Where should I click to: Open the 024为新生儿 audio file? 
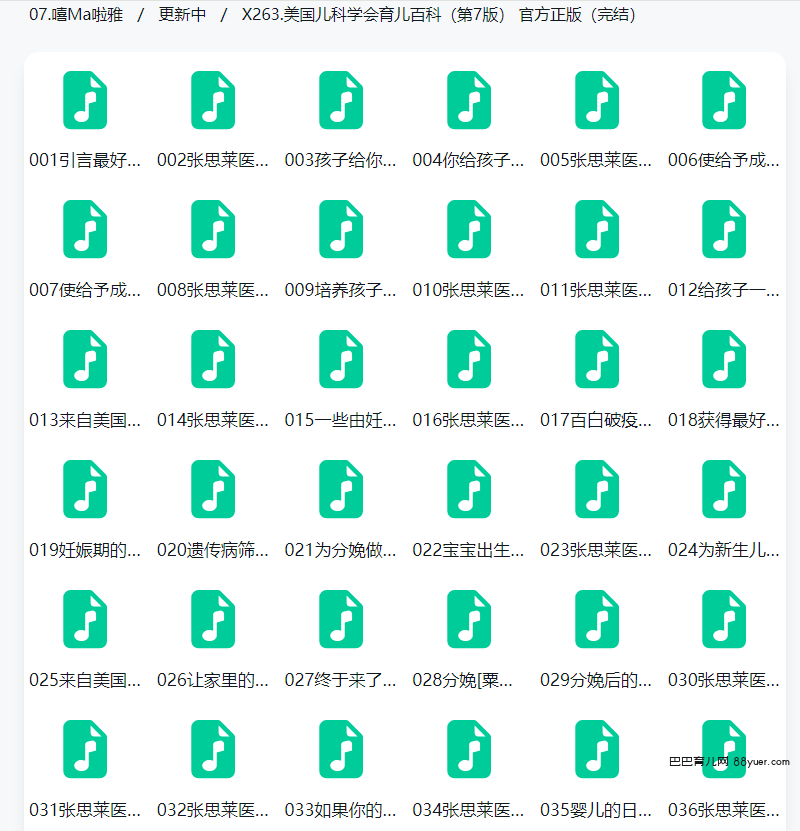coord(724,490)
